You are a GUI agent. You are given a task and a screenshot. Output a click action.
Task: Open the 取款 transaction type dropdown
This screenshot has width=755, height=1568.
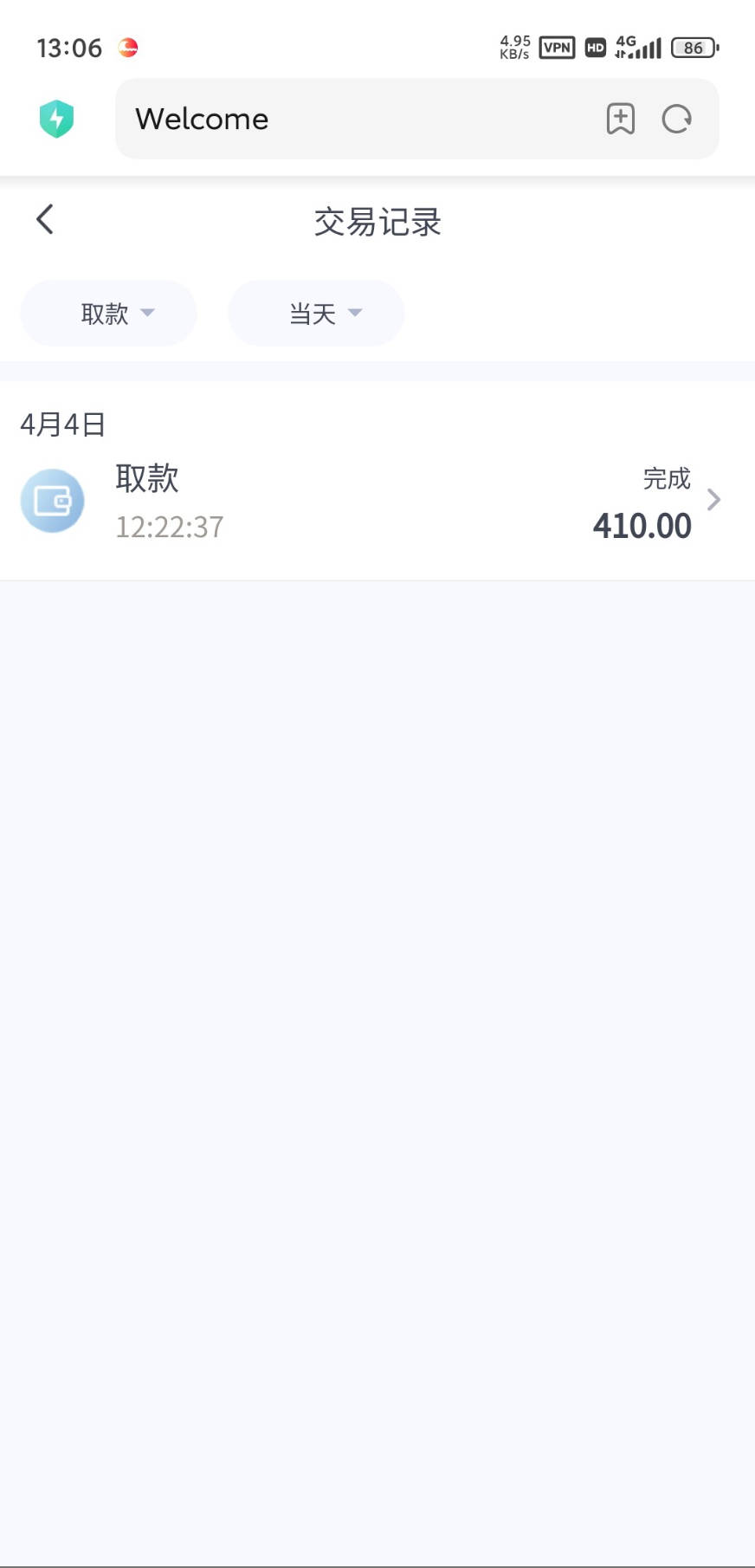[x=109, y=313]
